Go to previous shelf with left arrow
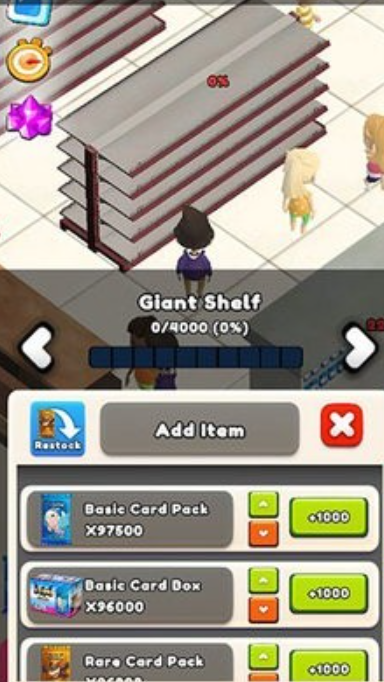The image size is (384, 682). (37, 348)
